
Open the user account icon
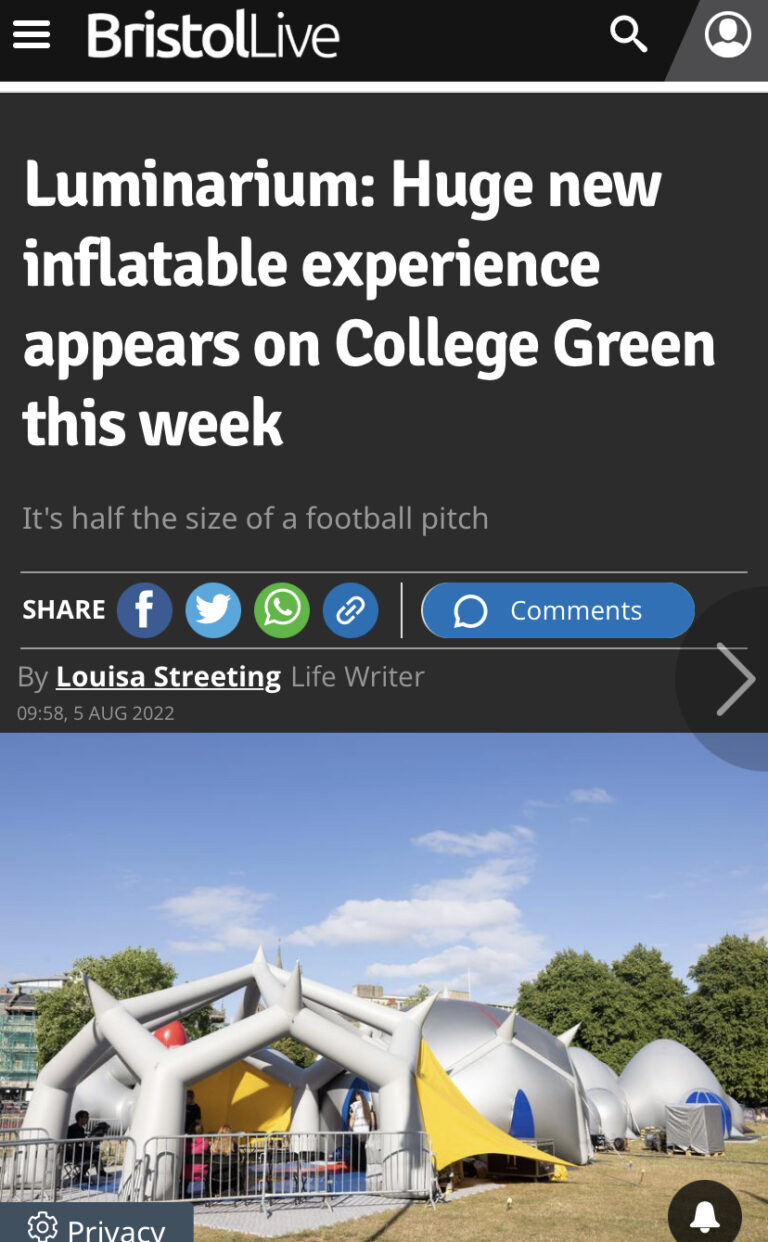(x=727, y=36)
